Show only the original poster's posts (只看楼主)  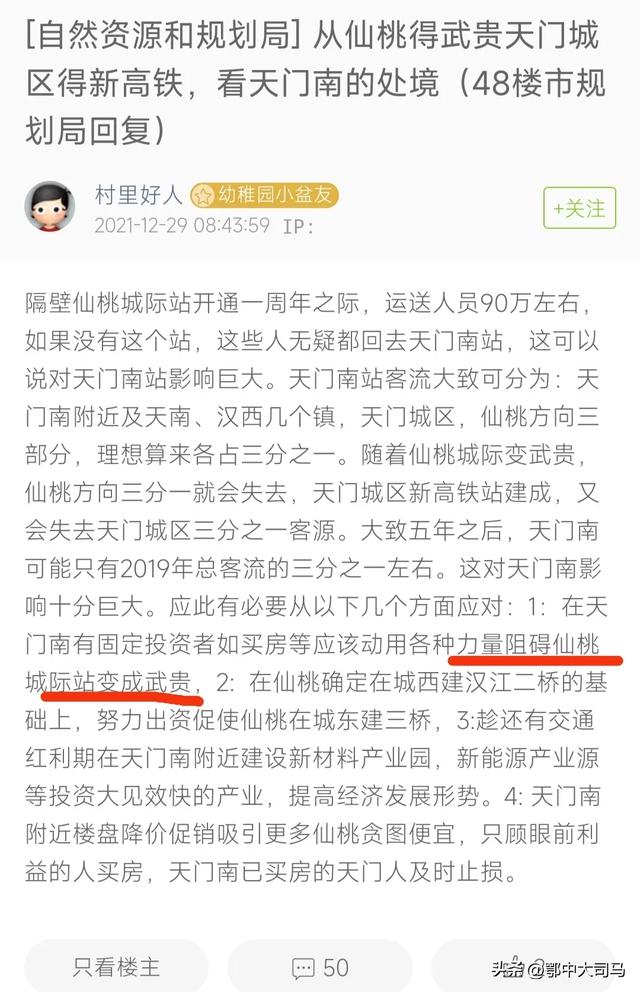pyautogui.click(x=116, y=967)
